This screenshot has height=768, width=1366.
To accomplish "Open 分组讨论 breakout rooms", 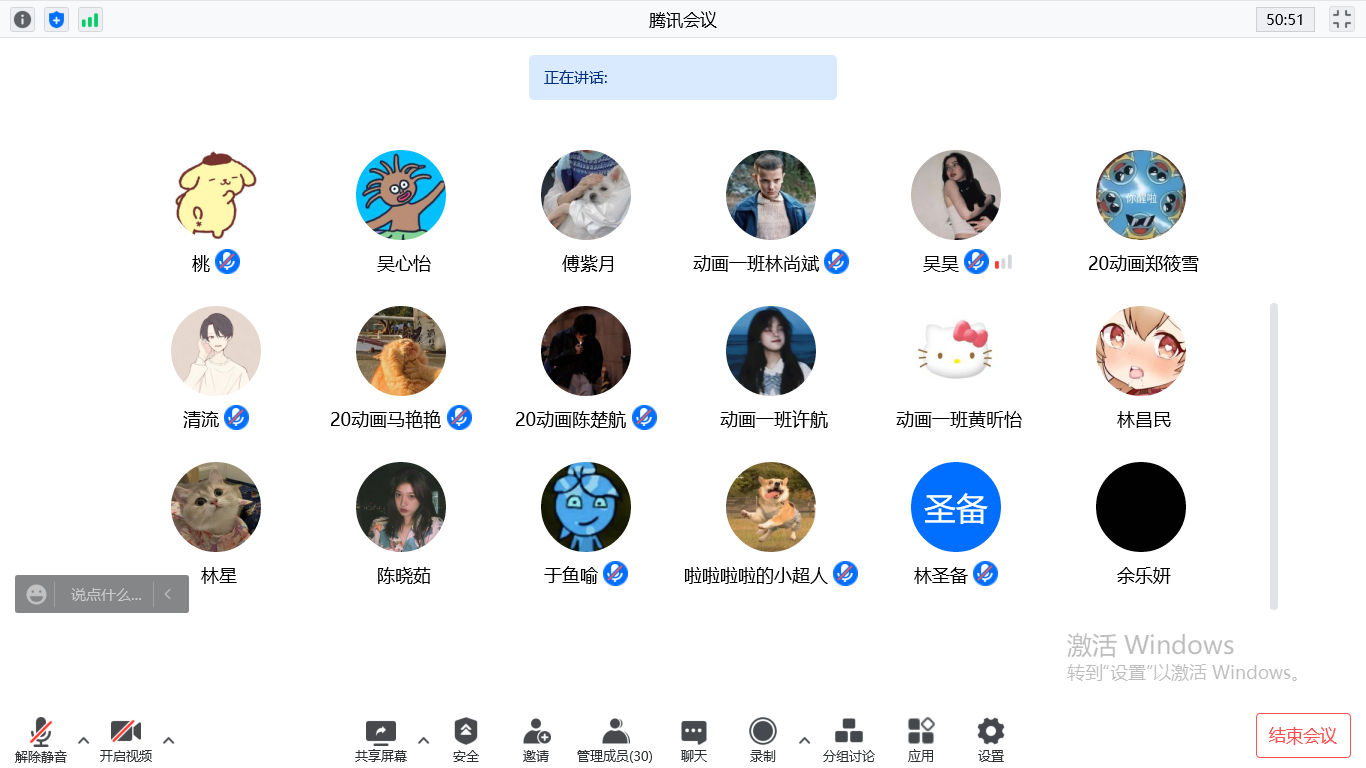I will [x=848, y=740].
